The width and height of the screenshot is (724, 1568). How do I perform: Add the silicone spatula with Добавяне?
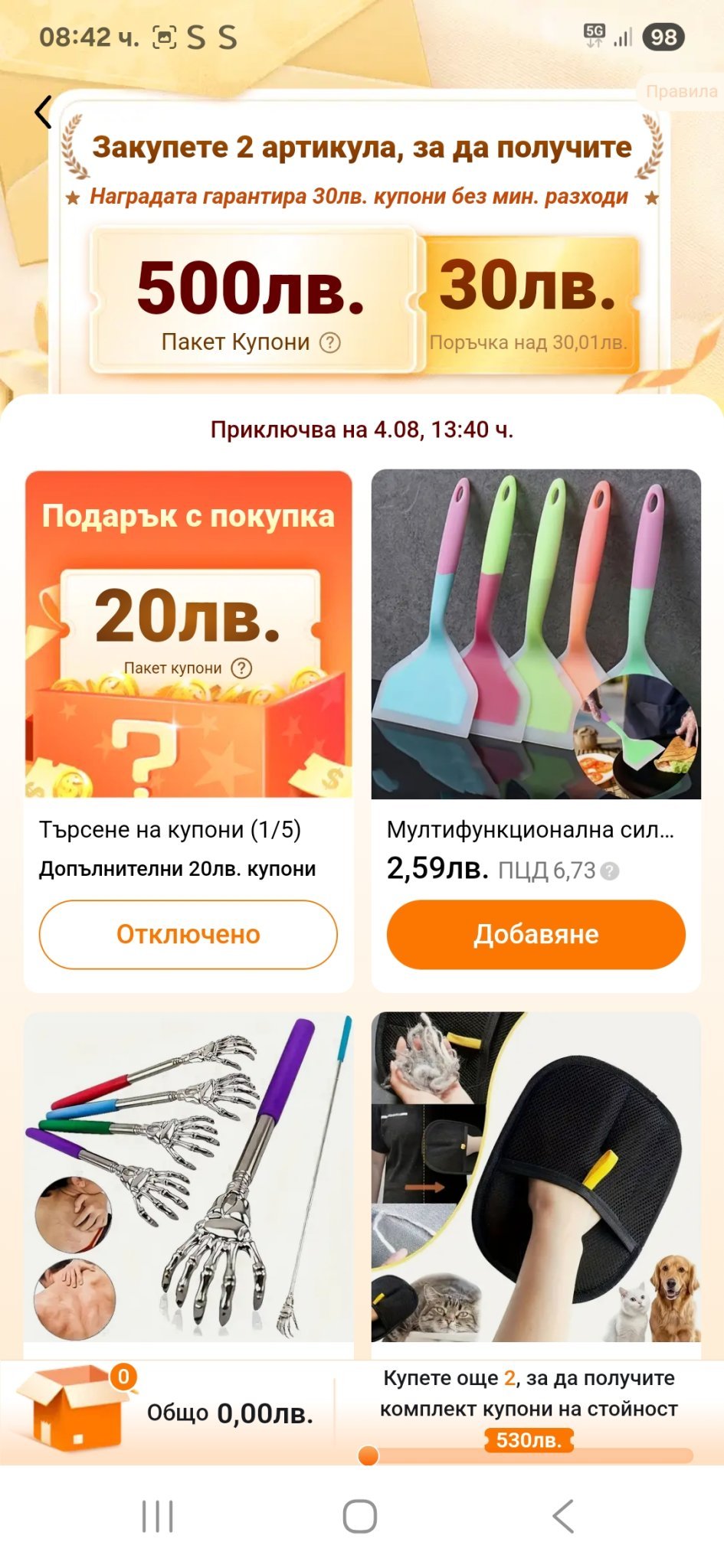pos(536,934)
